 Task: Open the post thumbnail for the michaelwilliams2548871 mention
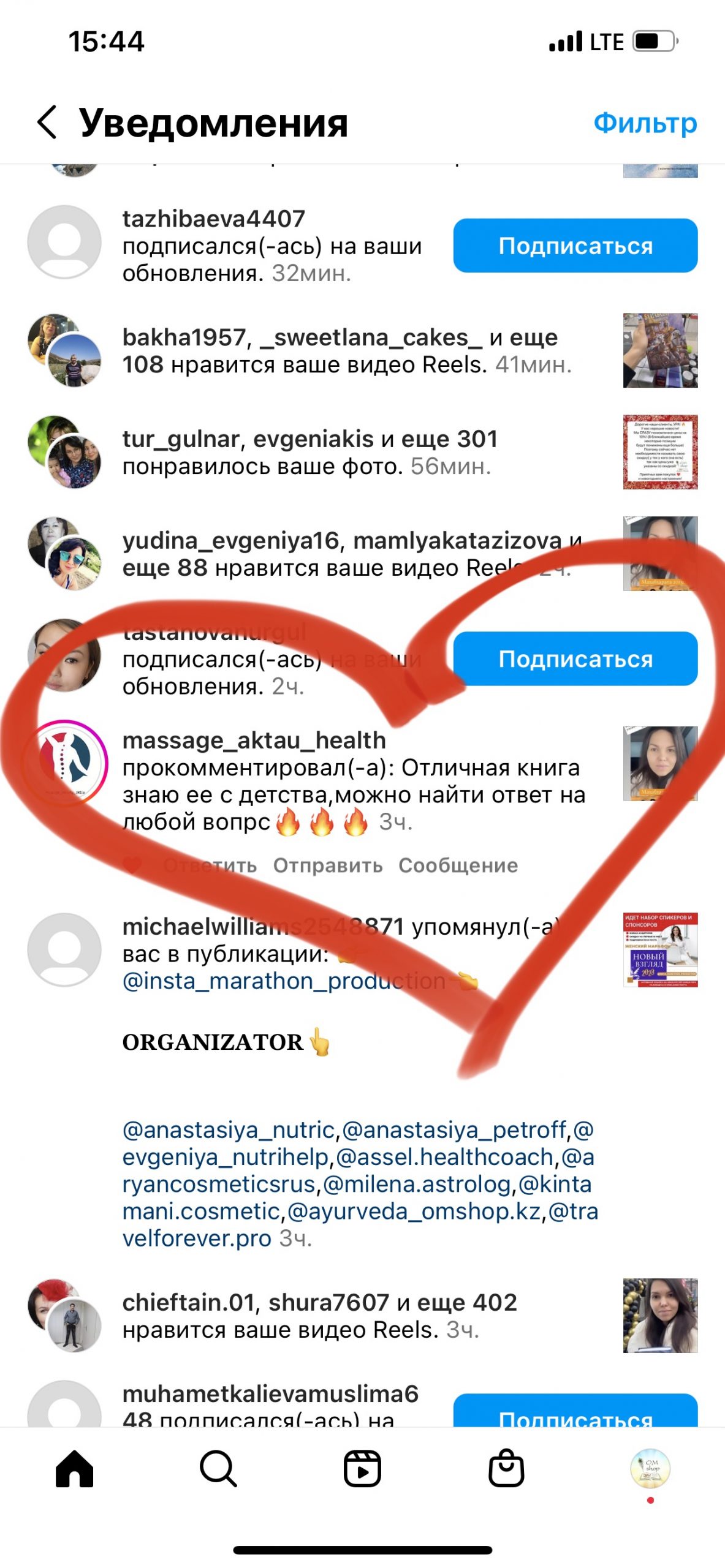(x=660, y=949)
